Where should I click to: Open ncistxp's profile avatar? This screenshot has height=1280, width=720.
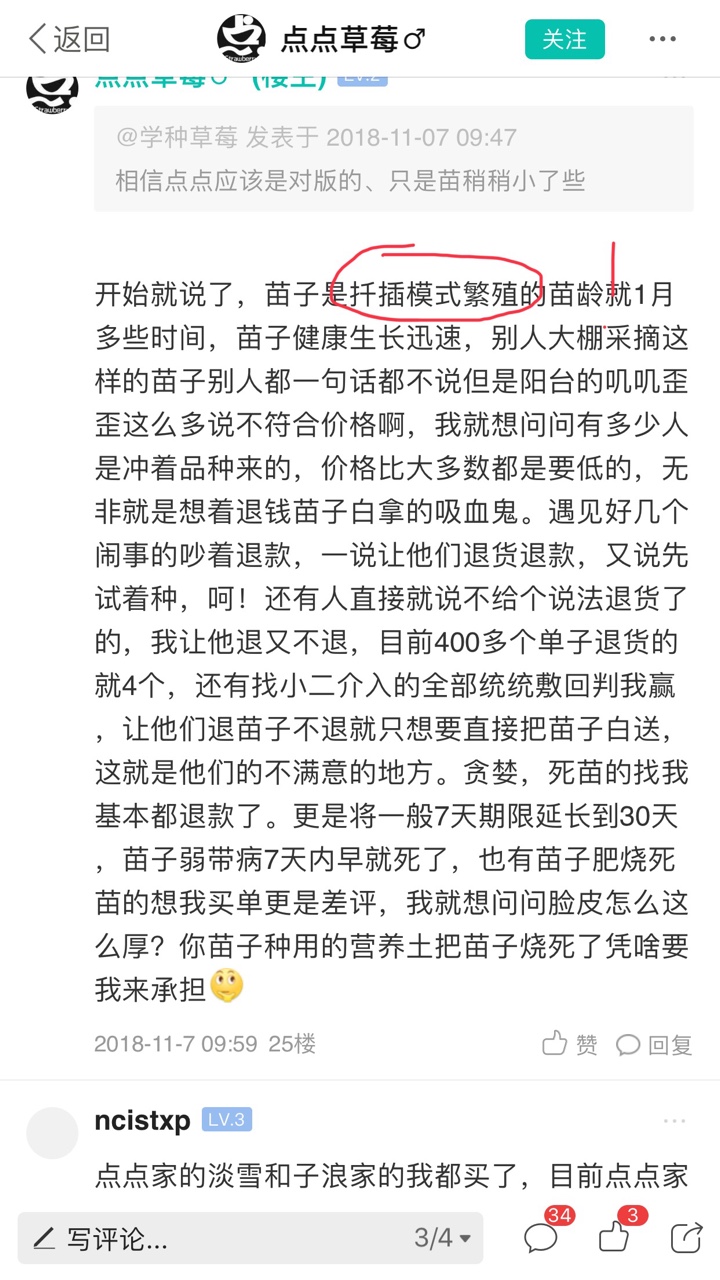[x=52, y=1133]
